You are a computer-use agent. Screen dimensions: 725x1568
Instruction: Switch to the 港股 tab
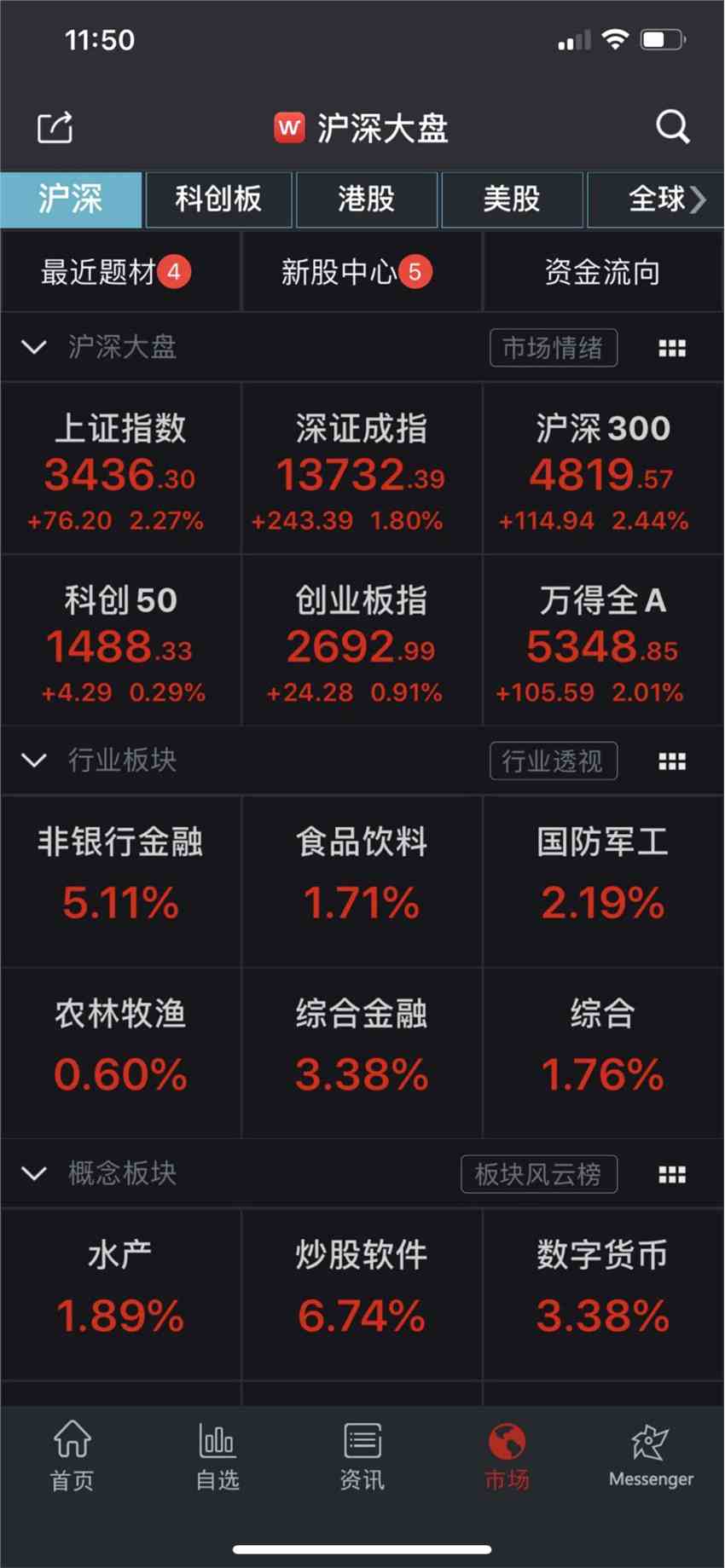point(367,200)
